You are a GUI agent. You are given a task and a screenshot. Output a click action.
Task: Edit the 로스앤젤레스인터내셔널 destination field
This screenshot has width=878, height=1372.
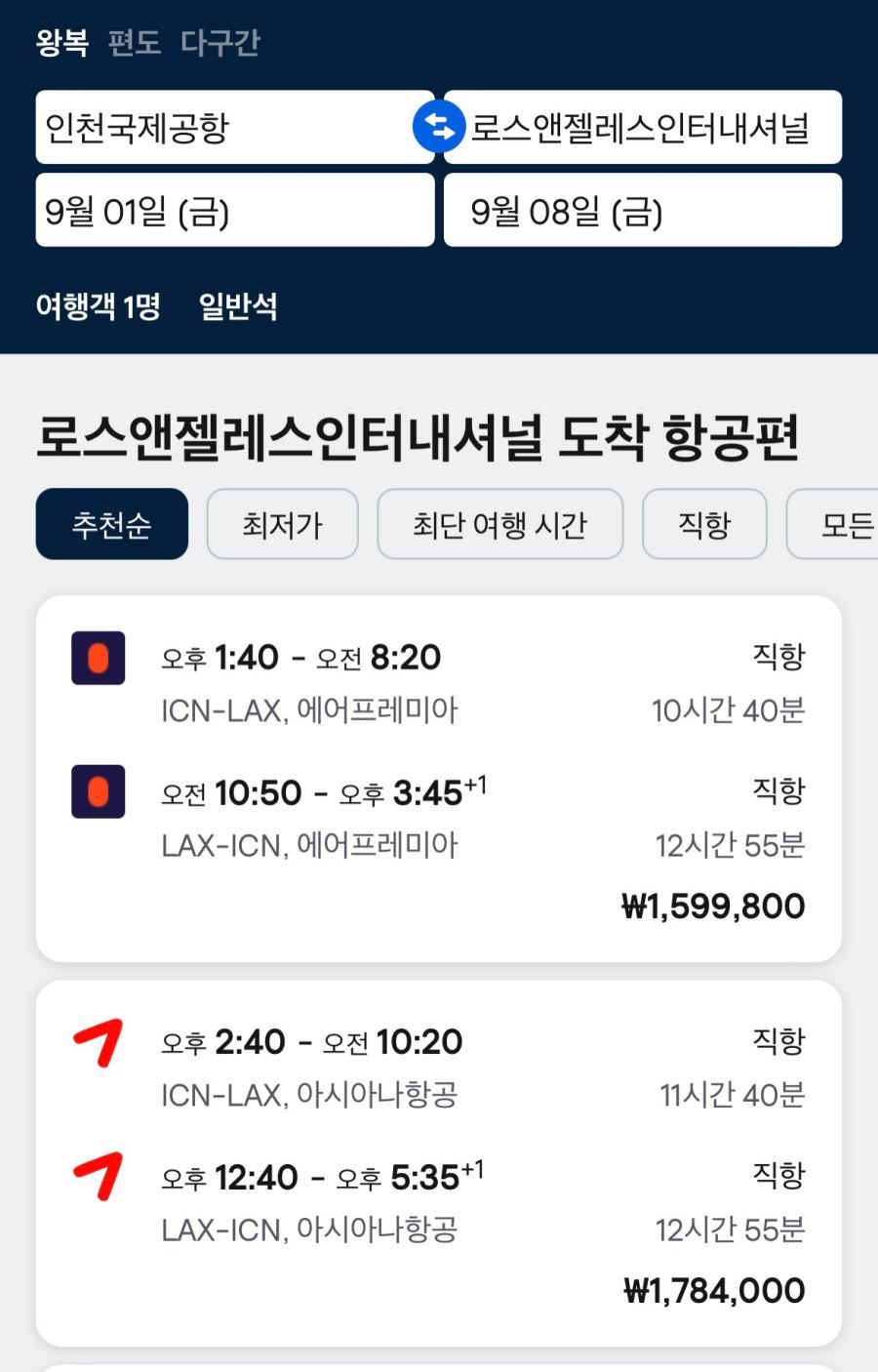643,127
